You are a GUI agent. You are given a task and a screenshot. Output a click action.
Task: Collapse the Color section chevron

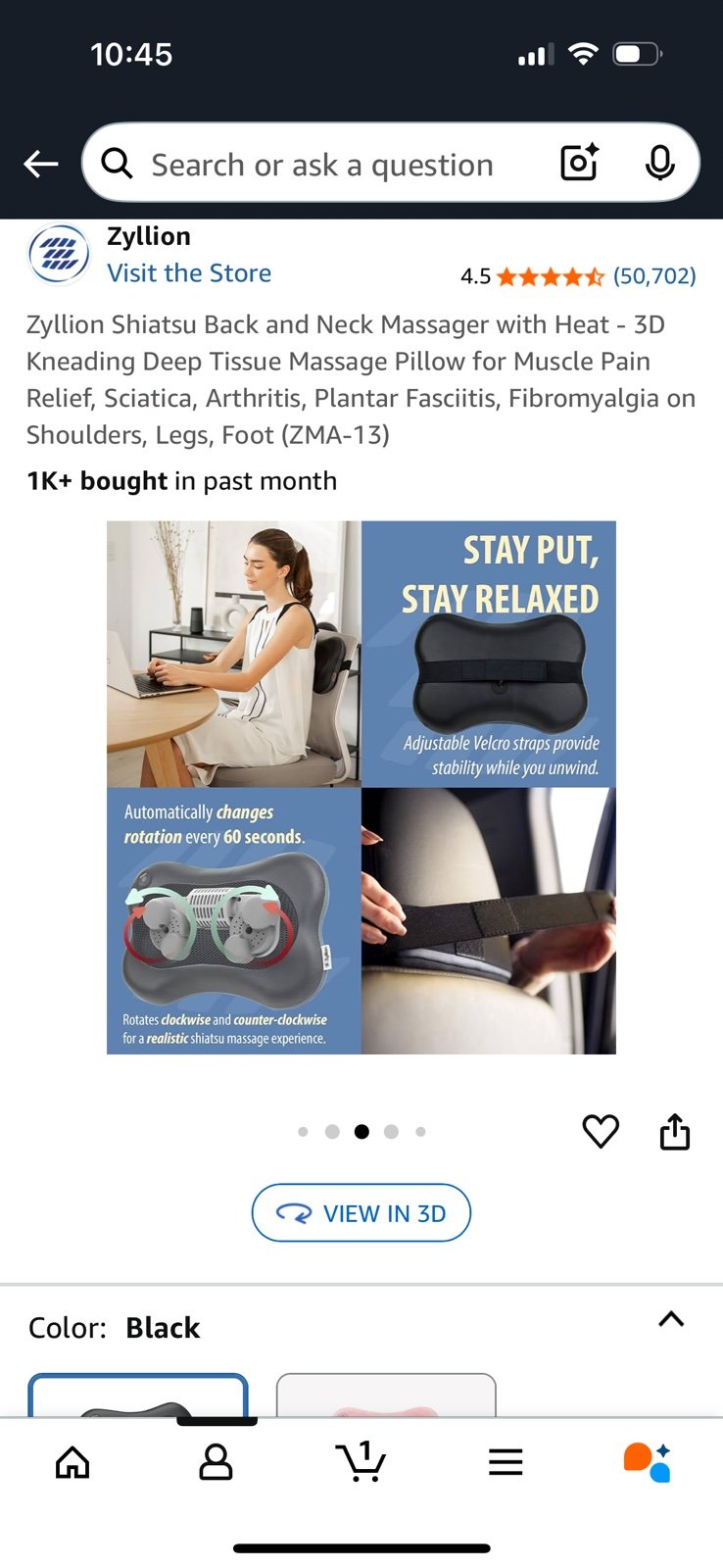coord(671,1319)
